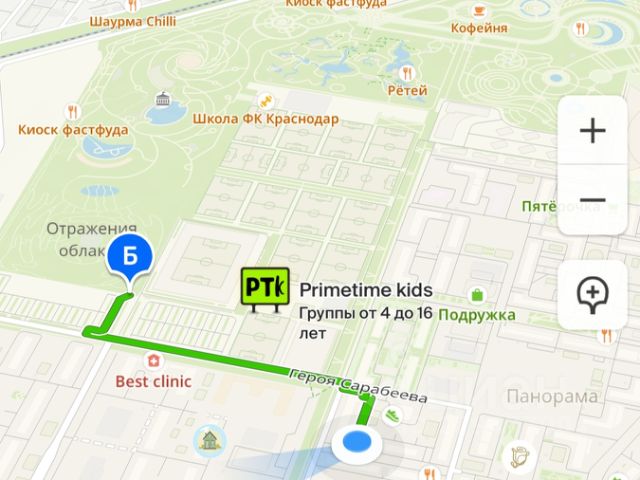The image size is (640, 480).
Task: Zoom out of the map
Action: tap(593, 199)
